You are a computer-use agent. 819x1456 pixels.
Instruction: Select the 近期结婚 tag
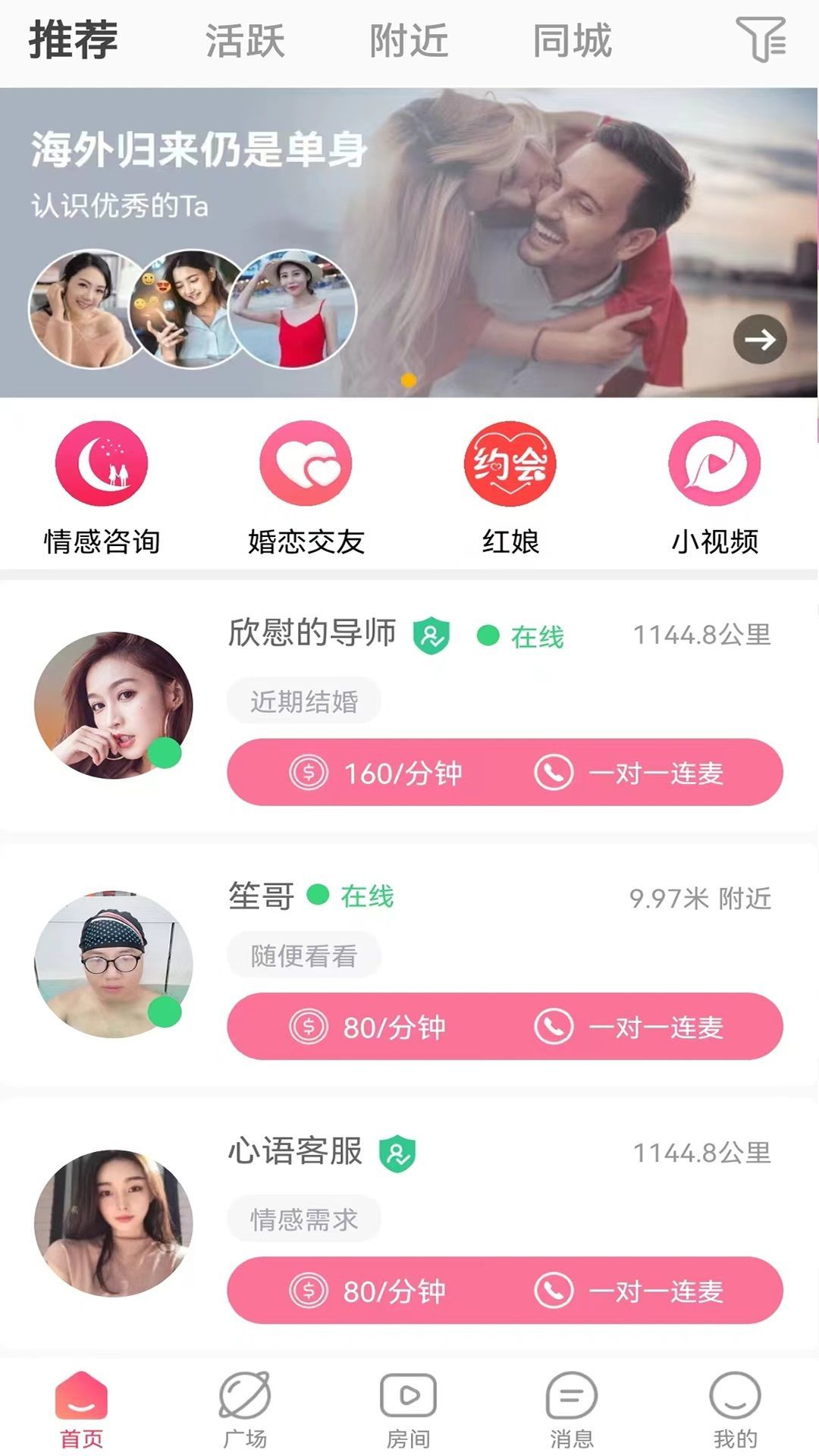303,700
